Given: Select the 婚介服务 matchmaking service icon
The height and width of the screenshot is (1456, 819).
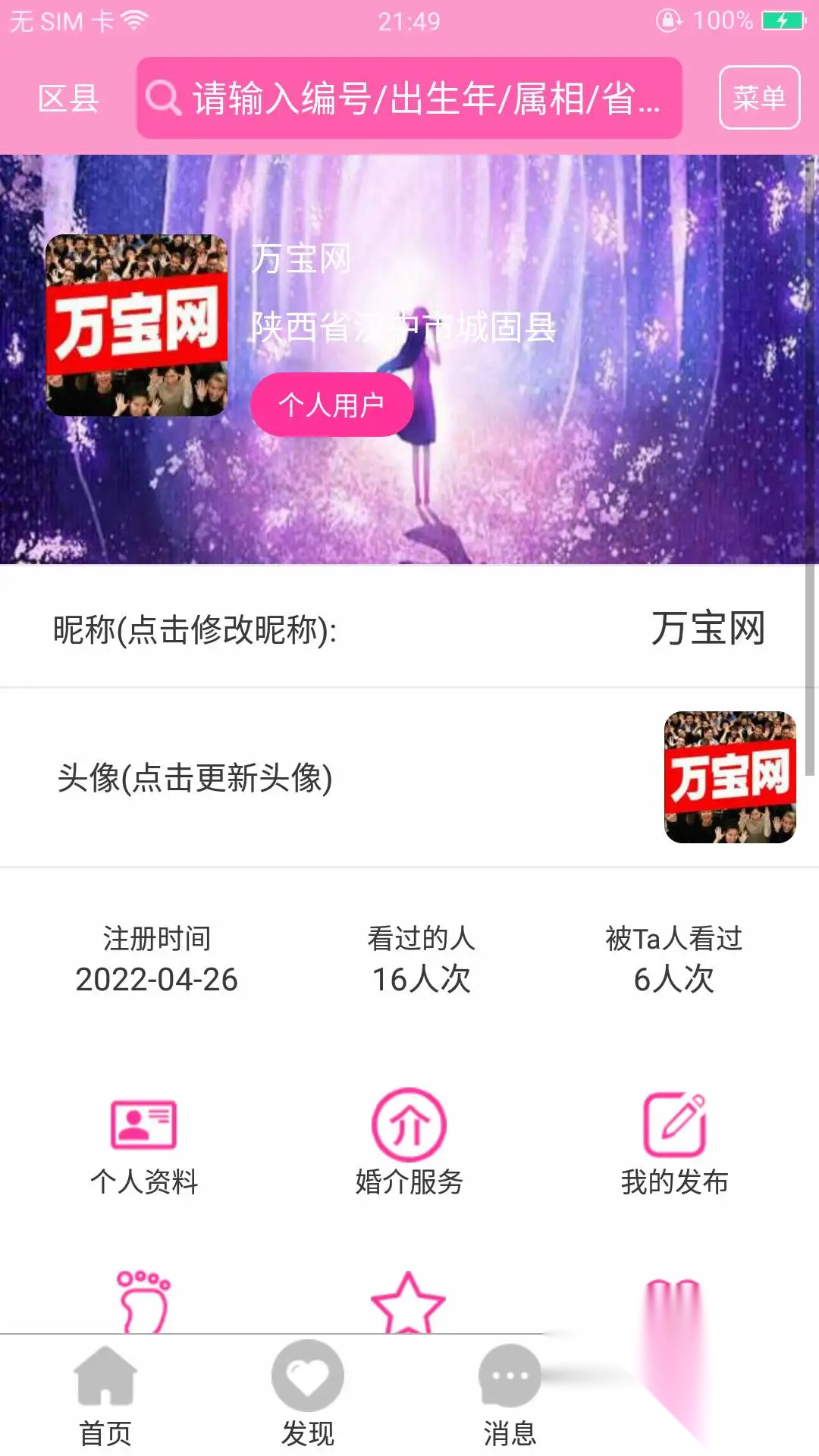Looking at the screenshot, I should click(409, 1126).
